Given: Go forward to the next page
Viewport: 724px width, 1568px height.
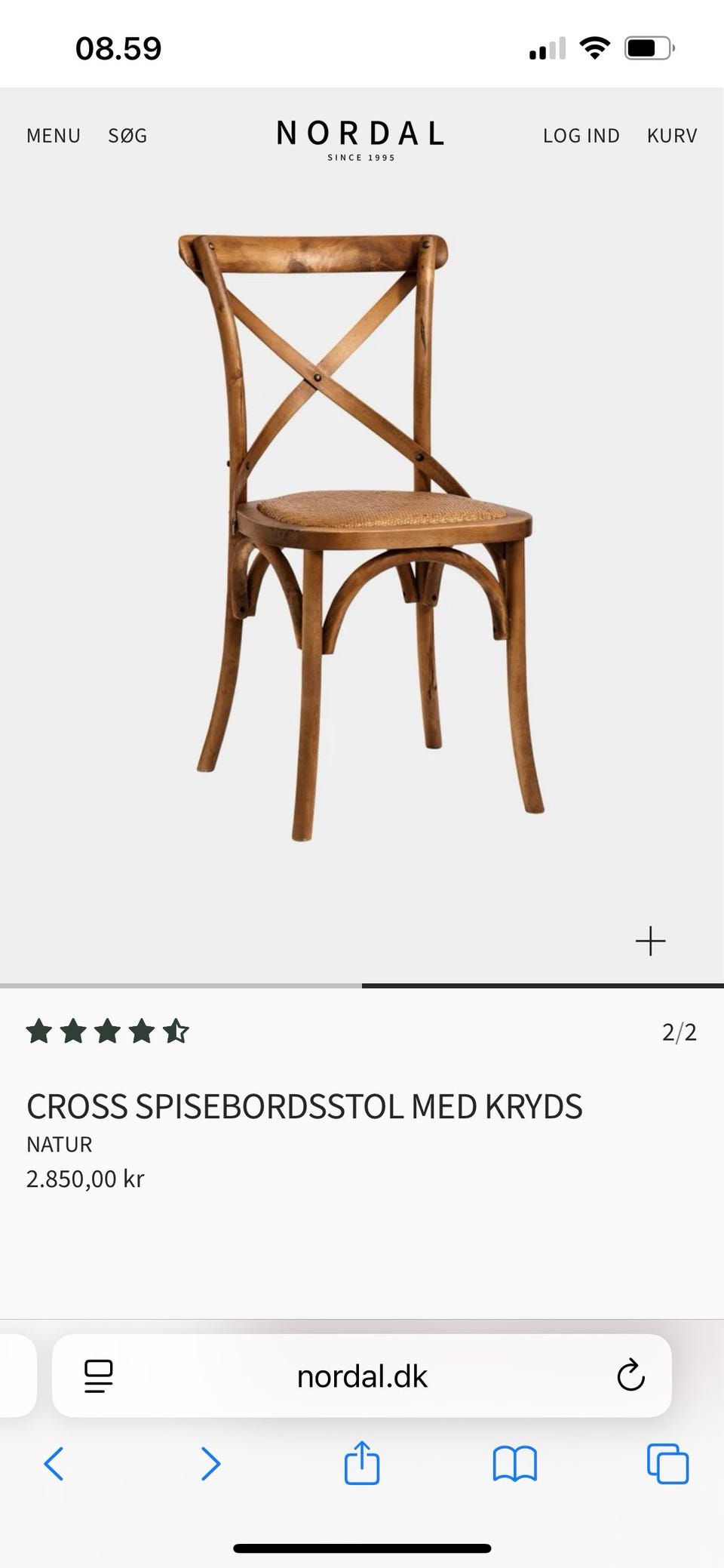Looking at the screenshot, I should pyautogui.click(x=210, y=1464).
